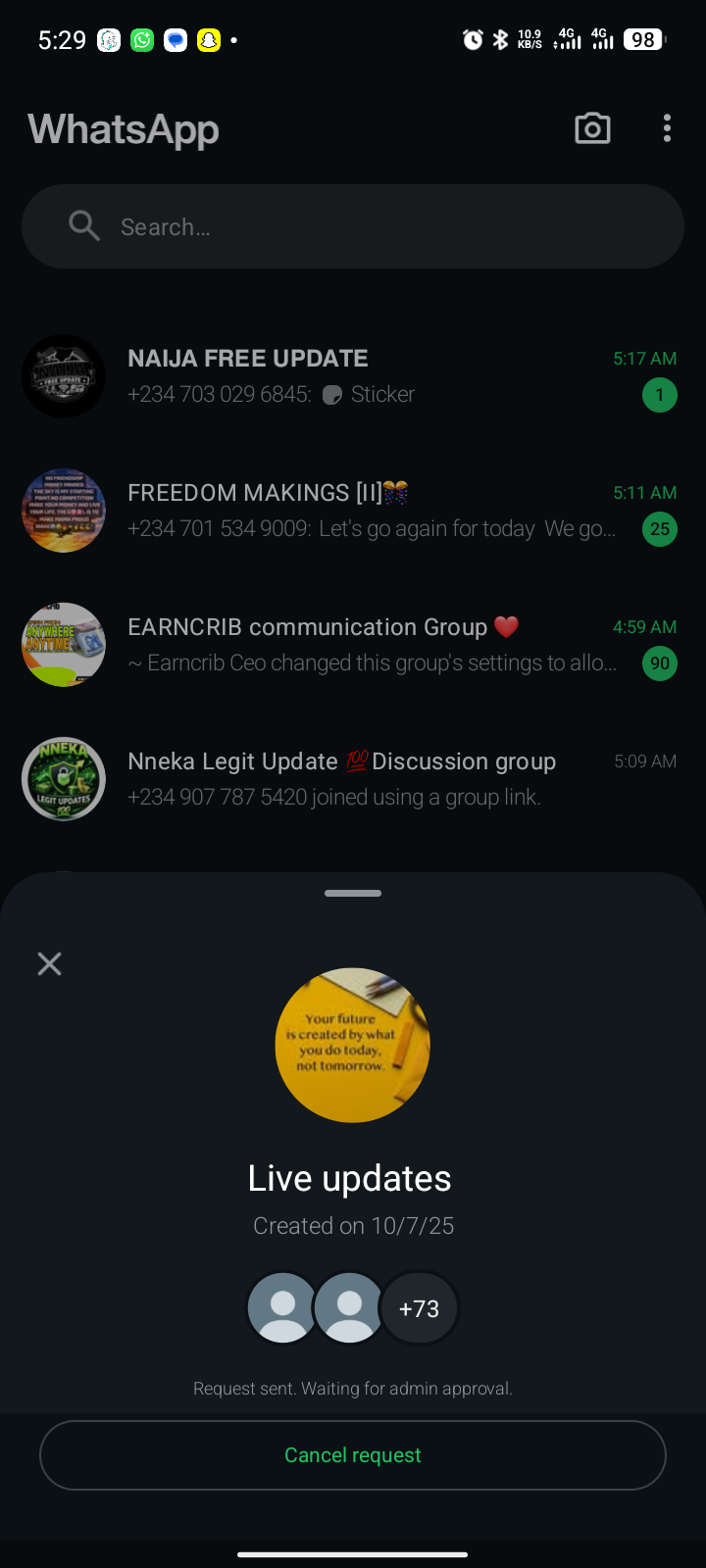The height and width of the screenshot is (1568, 706).
Task: Open the camera from the app bar
Action: 592,128
